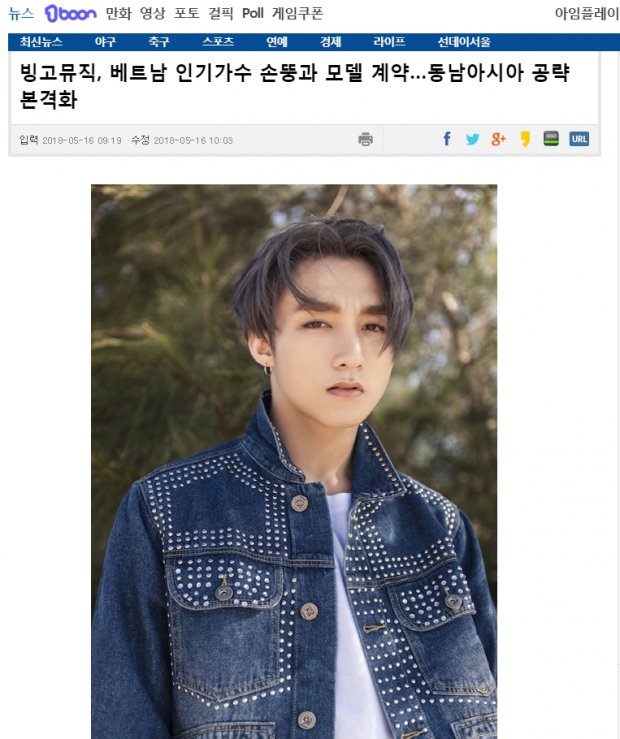Go to the 만화 page
The width and height of the screenshot is (620, 739).
118,14
